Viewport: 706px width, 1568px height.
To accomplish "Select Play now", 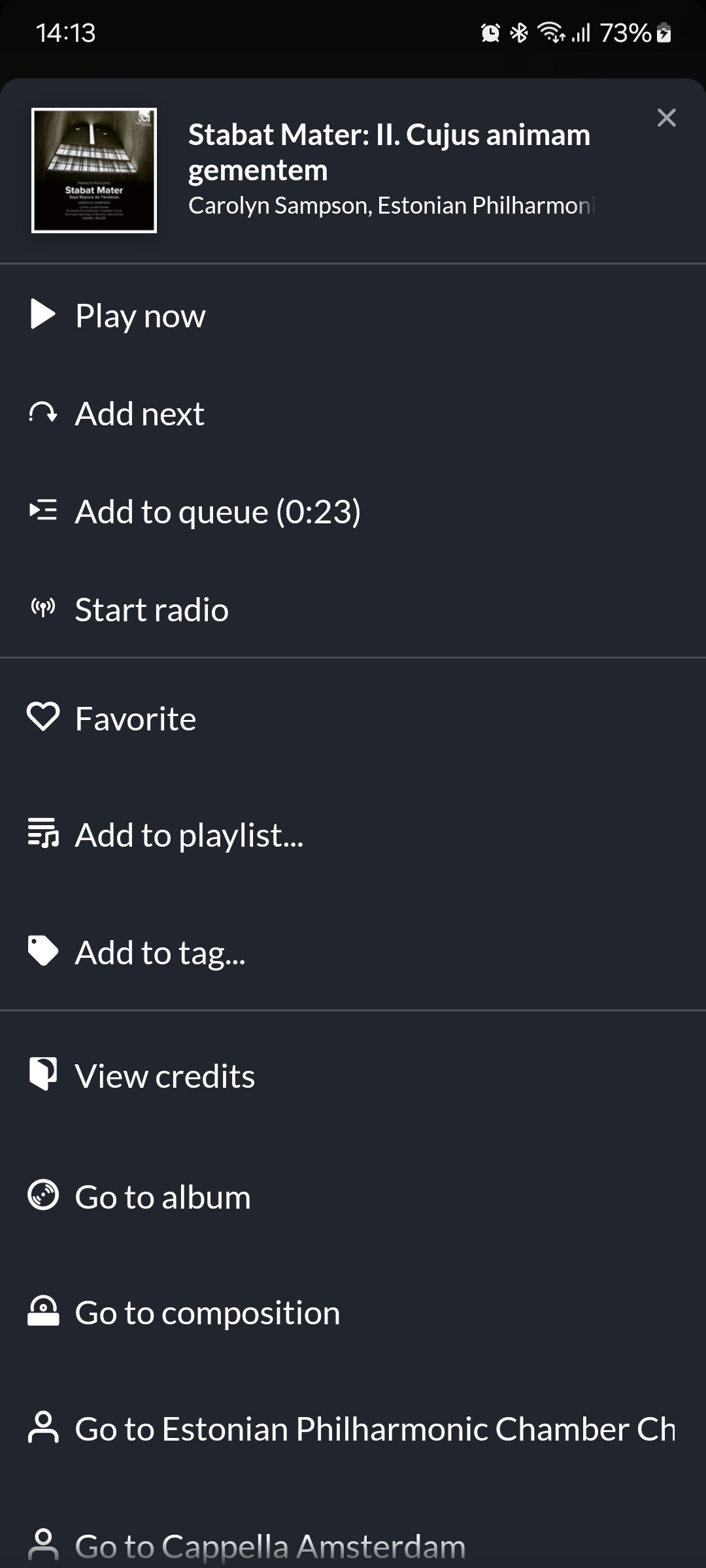I will click(x=353, y=315).
